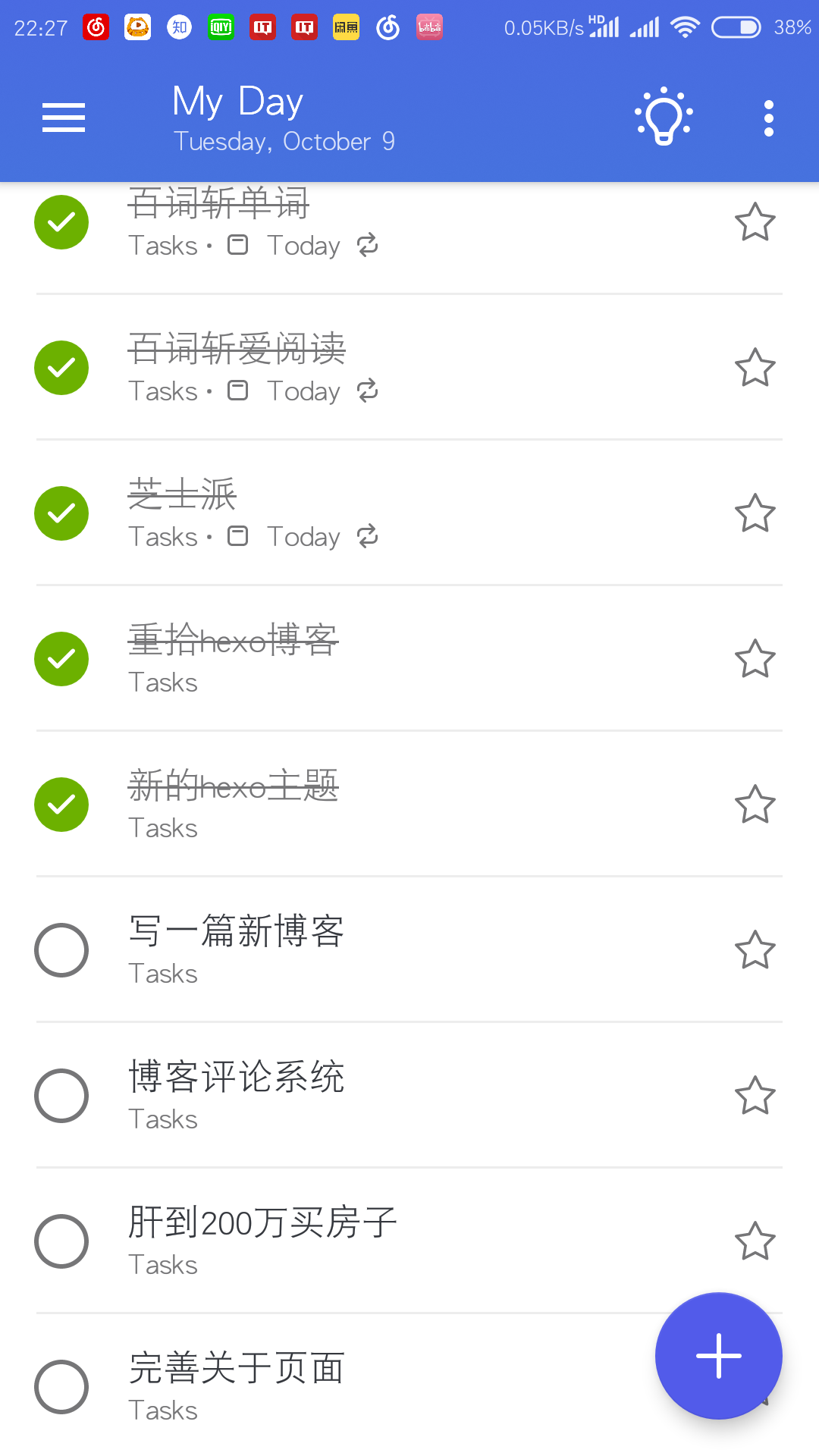Uncheck the completed task 新的hexo主题
The height and width of the screenshot is (1456, 819).
point(61,805)
